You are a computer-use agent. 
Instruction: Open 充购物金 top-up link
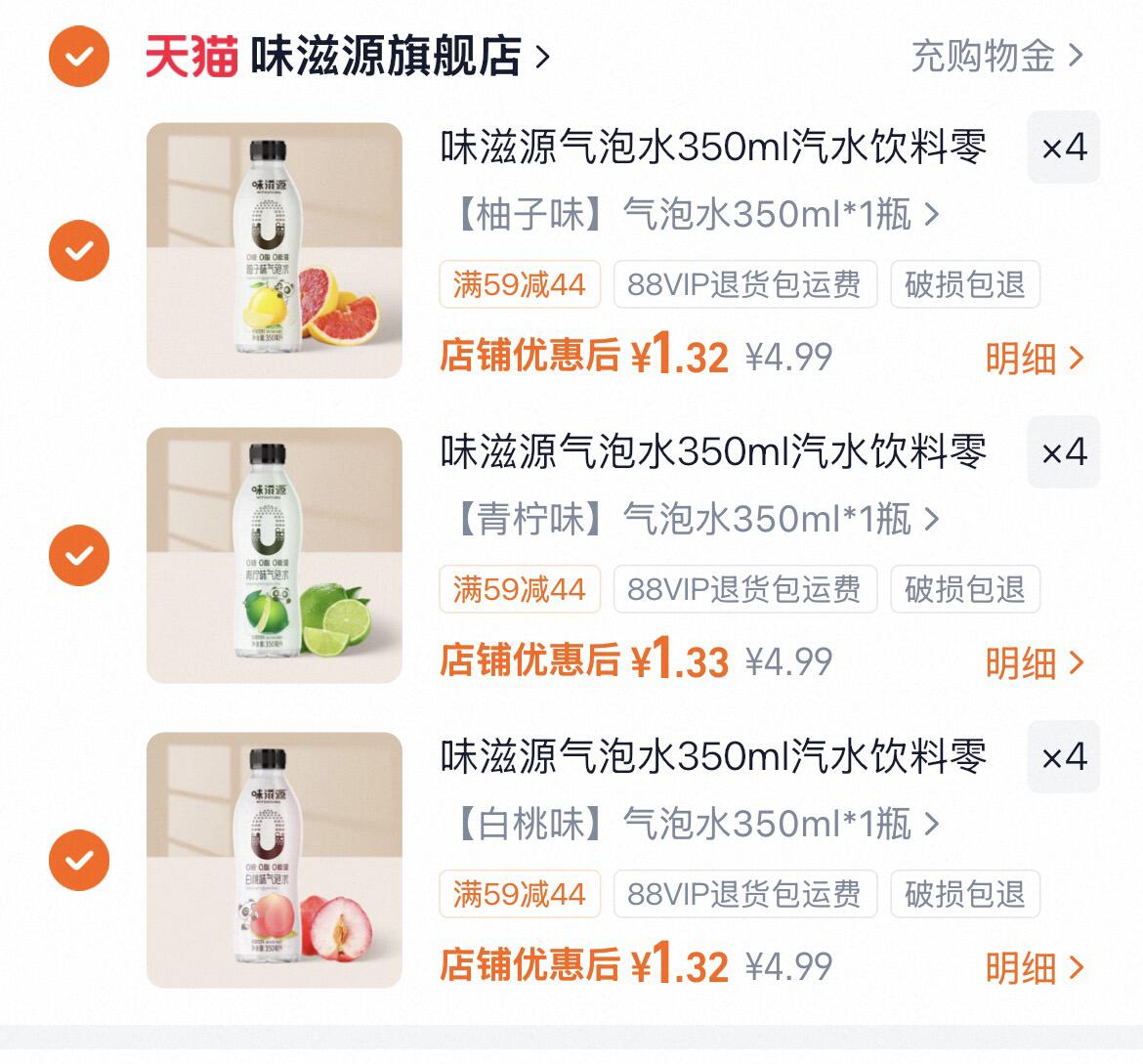[996, 57]
